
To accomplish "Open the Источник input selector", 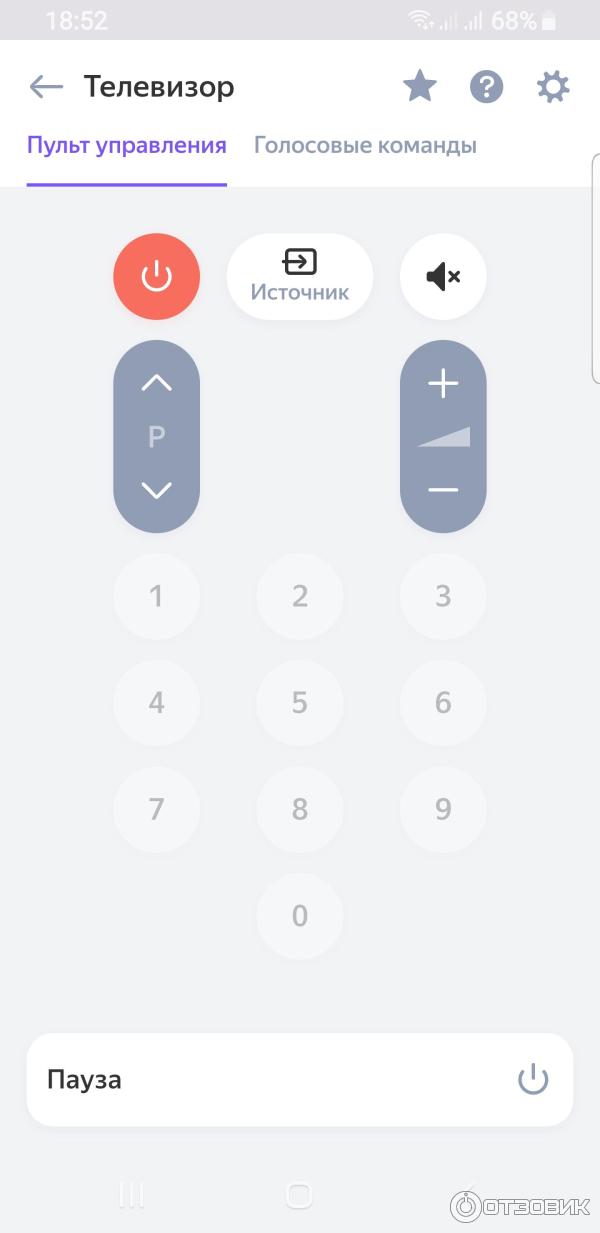I will tap(300, 277).
